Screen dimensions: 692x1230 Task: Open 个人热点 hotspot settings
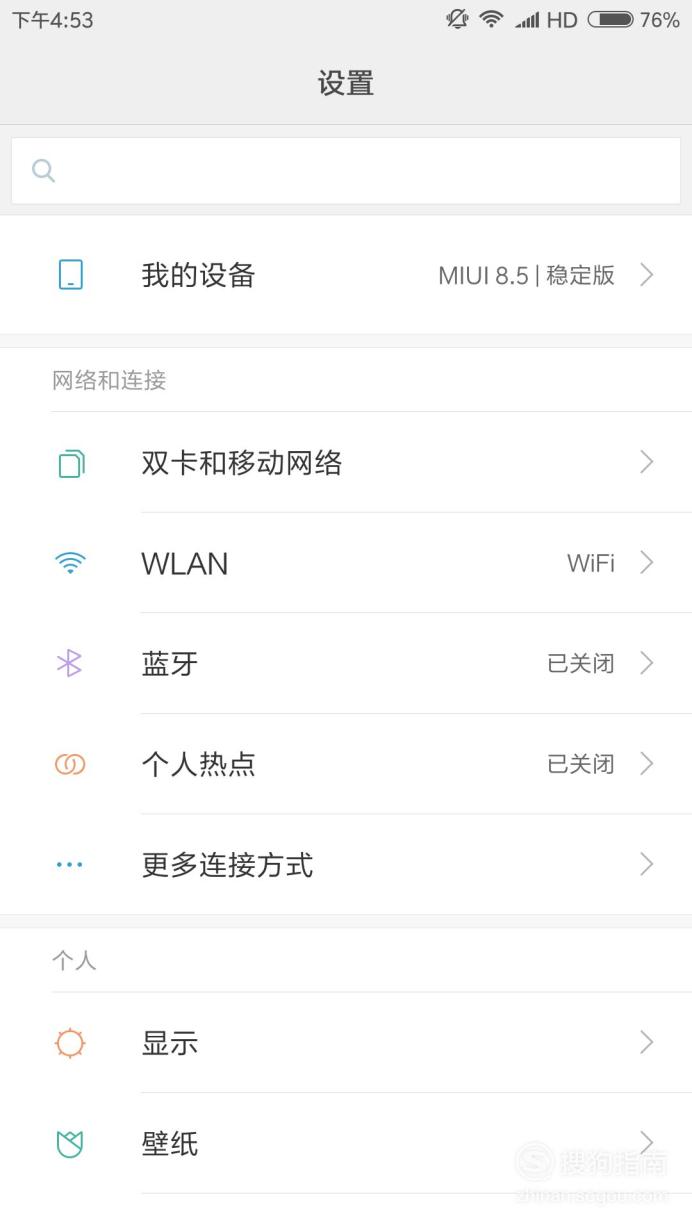(x=346, y=764)
